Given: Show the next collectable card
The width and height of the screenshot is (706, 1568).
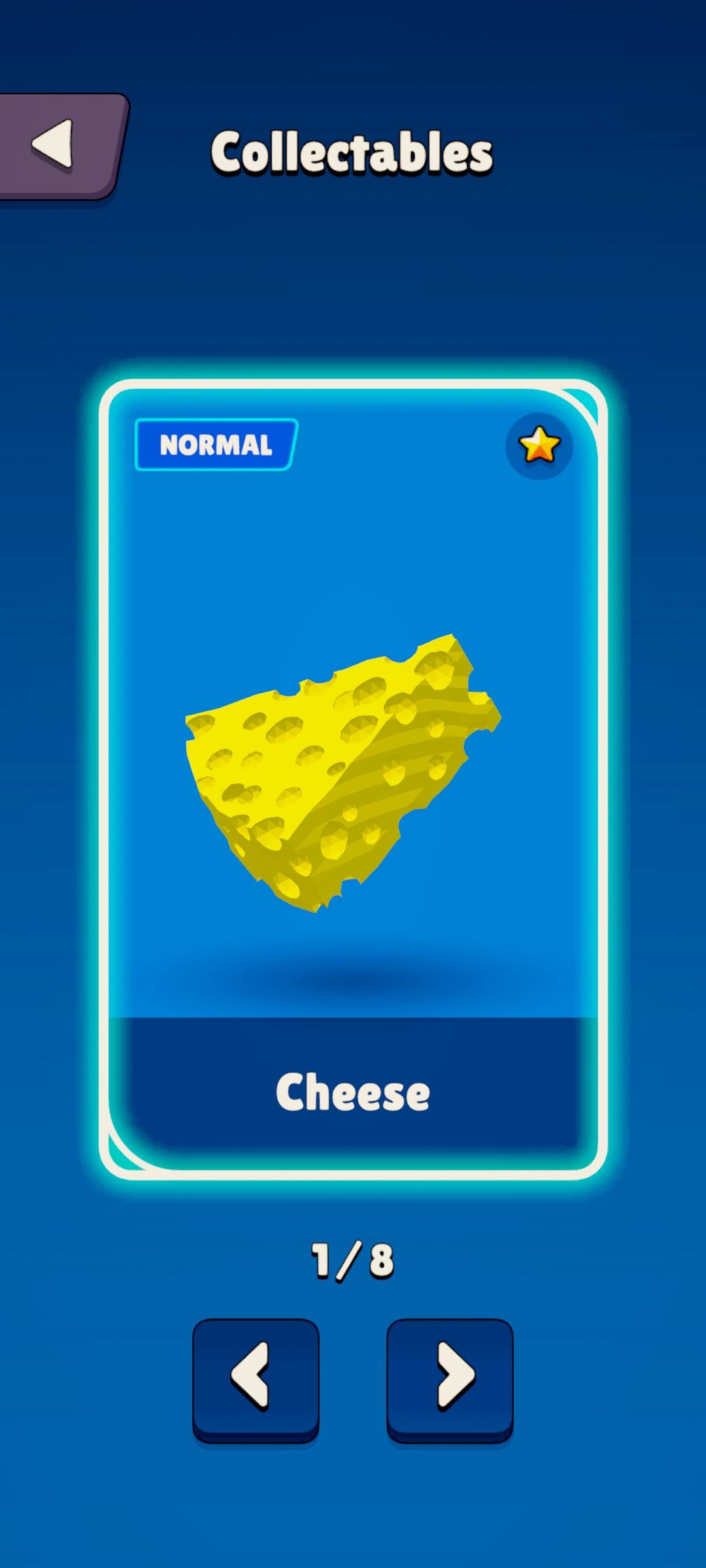Looking at the screenshot, I should pyautogui.click(x=450, y=1380).
